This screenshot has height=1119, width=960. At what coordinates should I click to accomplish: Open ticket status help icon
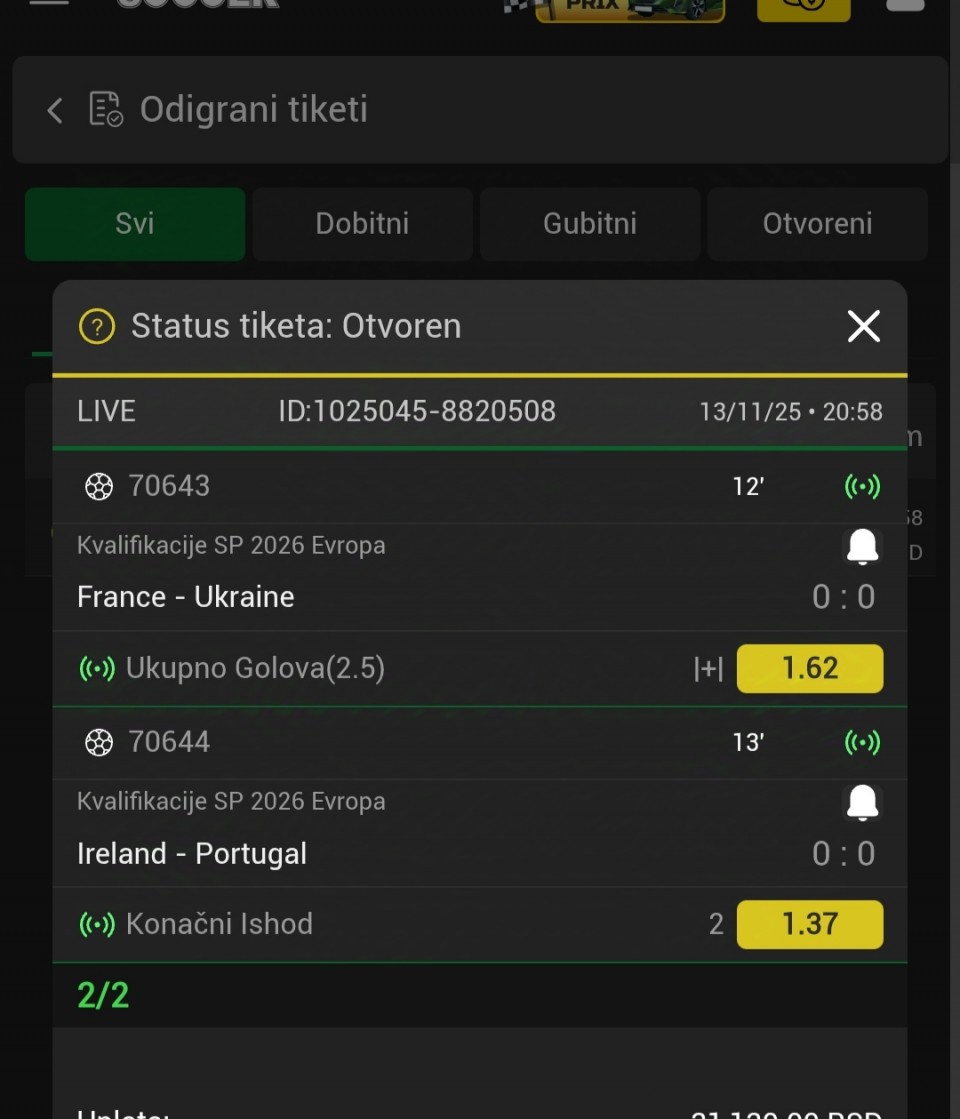coord(97,326)
